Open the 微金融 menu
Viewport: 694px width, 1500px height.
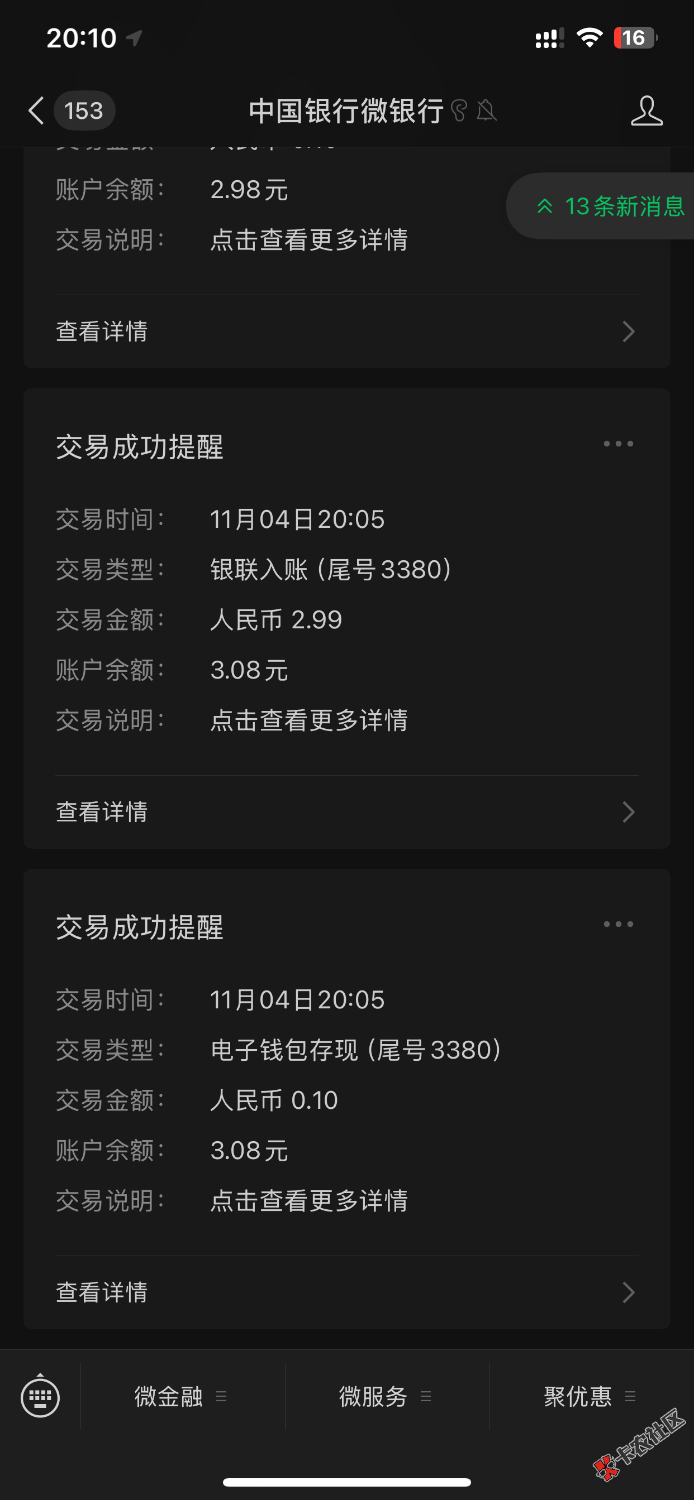pos(181,1397)
